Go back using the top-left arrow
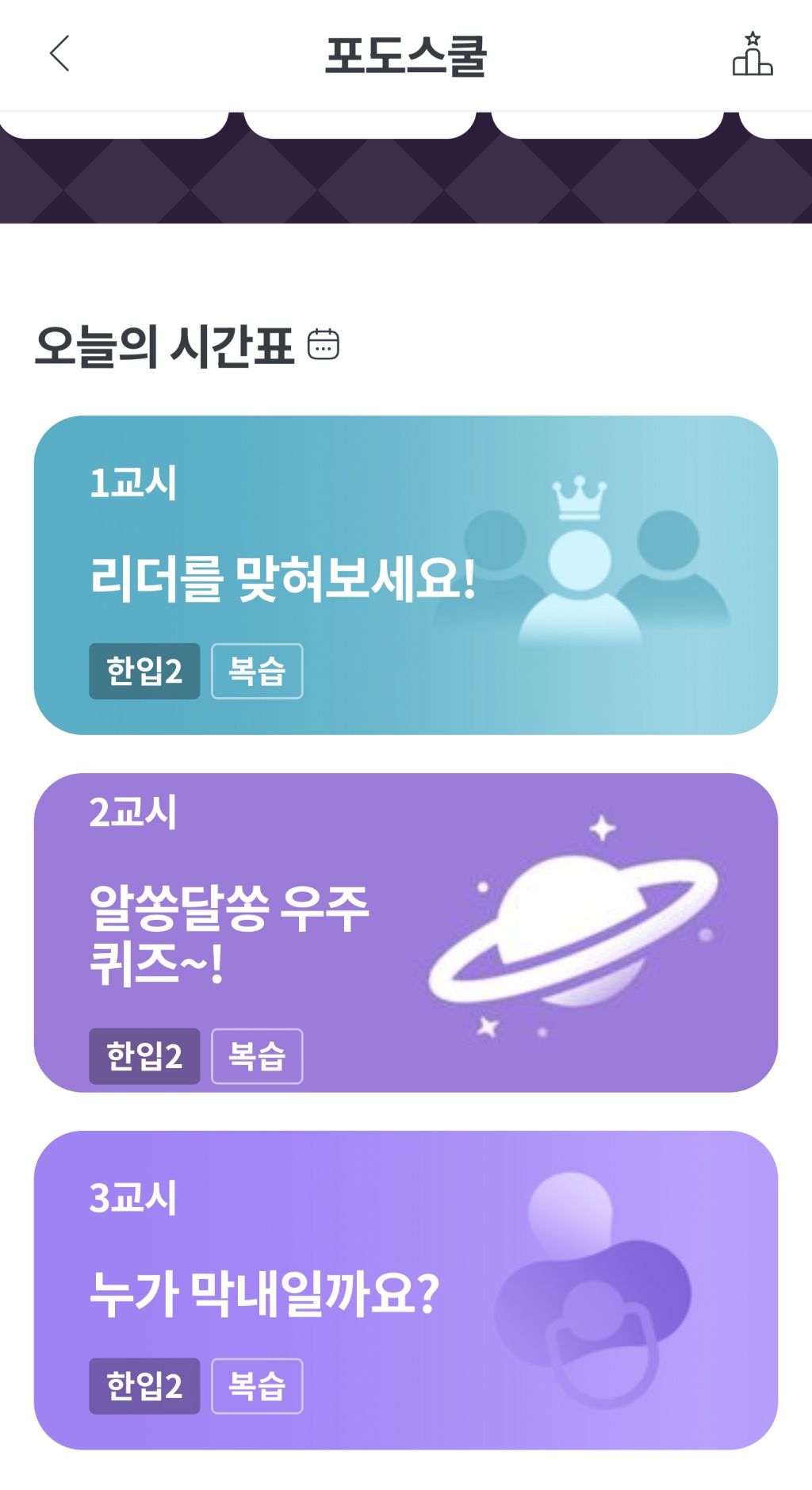Screen dimensions: 812x1490 click(59, 54)
